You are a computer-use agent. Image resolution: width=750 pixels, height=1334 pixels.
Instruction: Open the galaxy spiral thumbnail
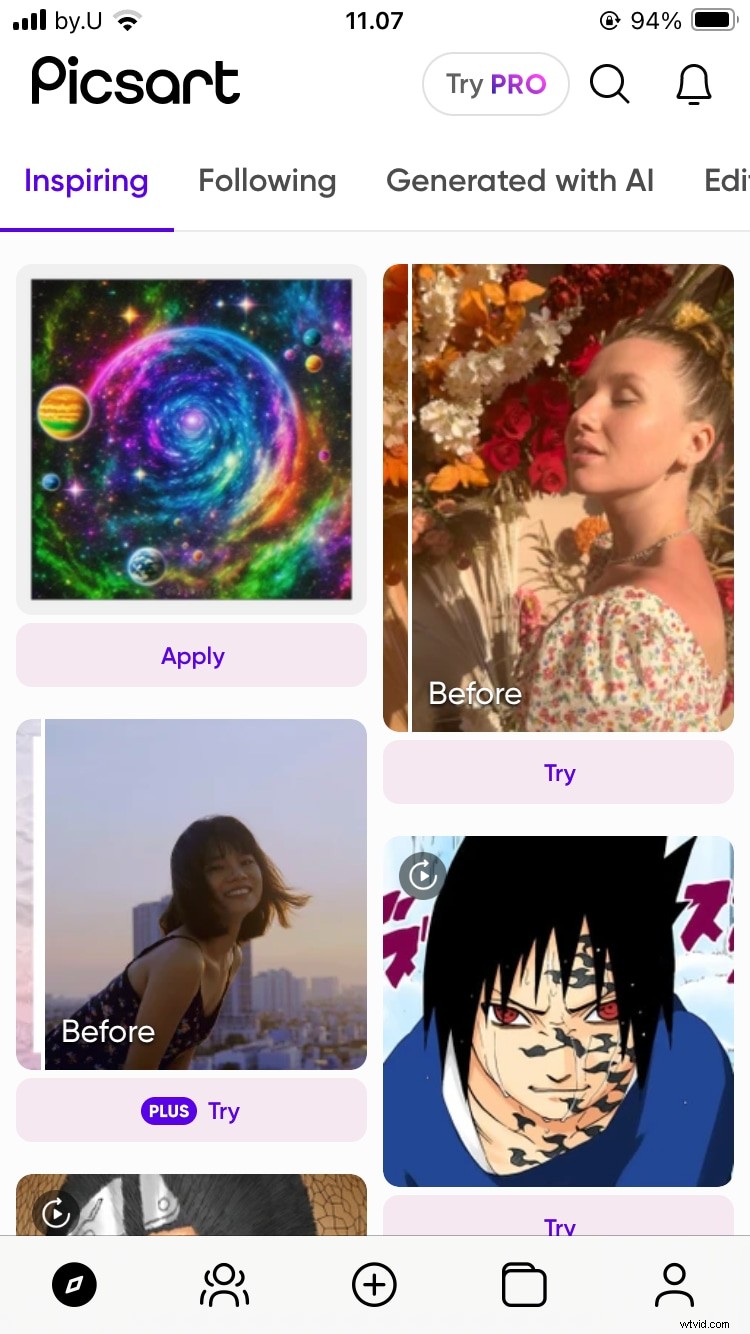point(191,438)
